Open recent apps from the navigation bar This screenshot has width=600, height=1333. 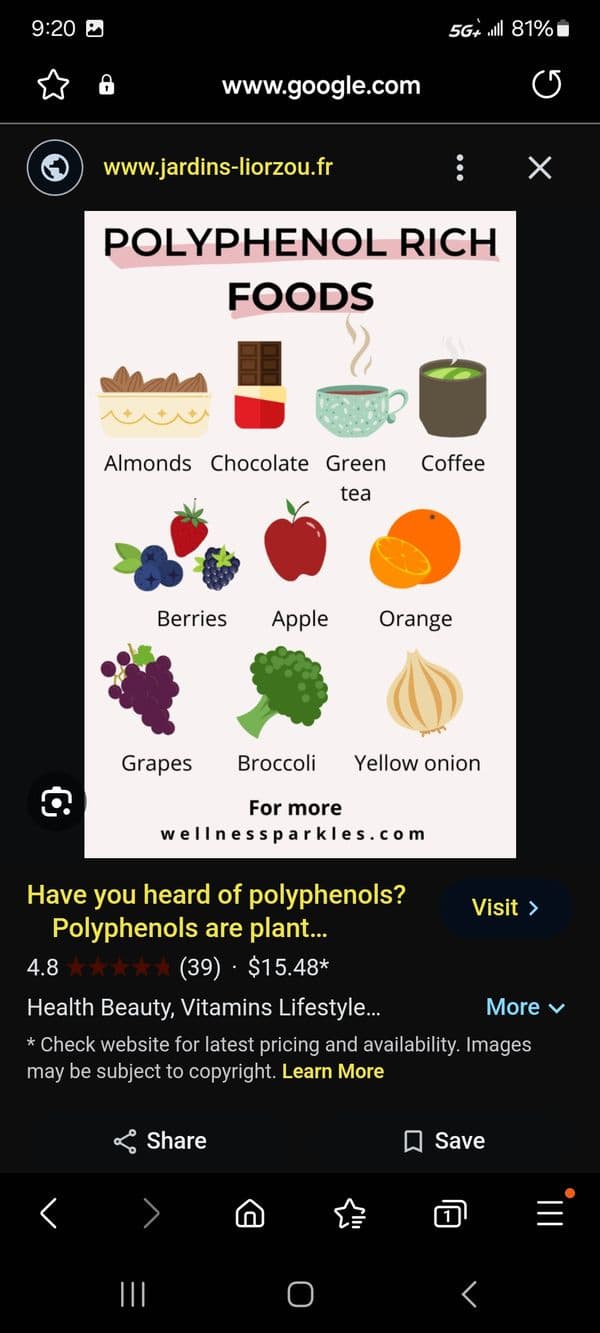coord(132,1294)
